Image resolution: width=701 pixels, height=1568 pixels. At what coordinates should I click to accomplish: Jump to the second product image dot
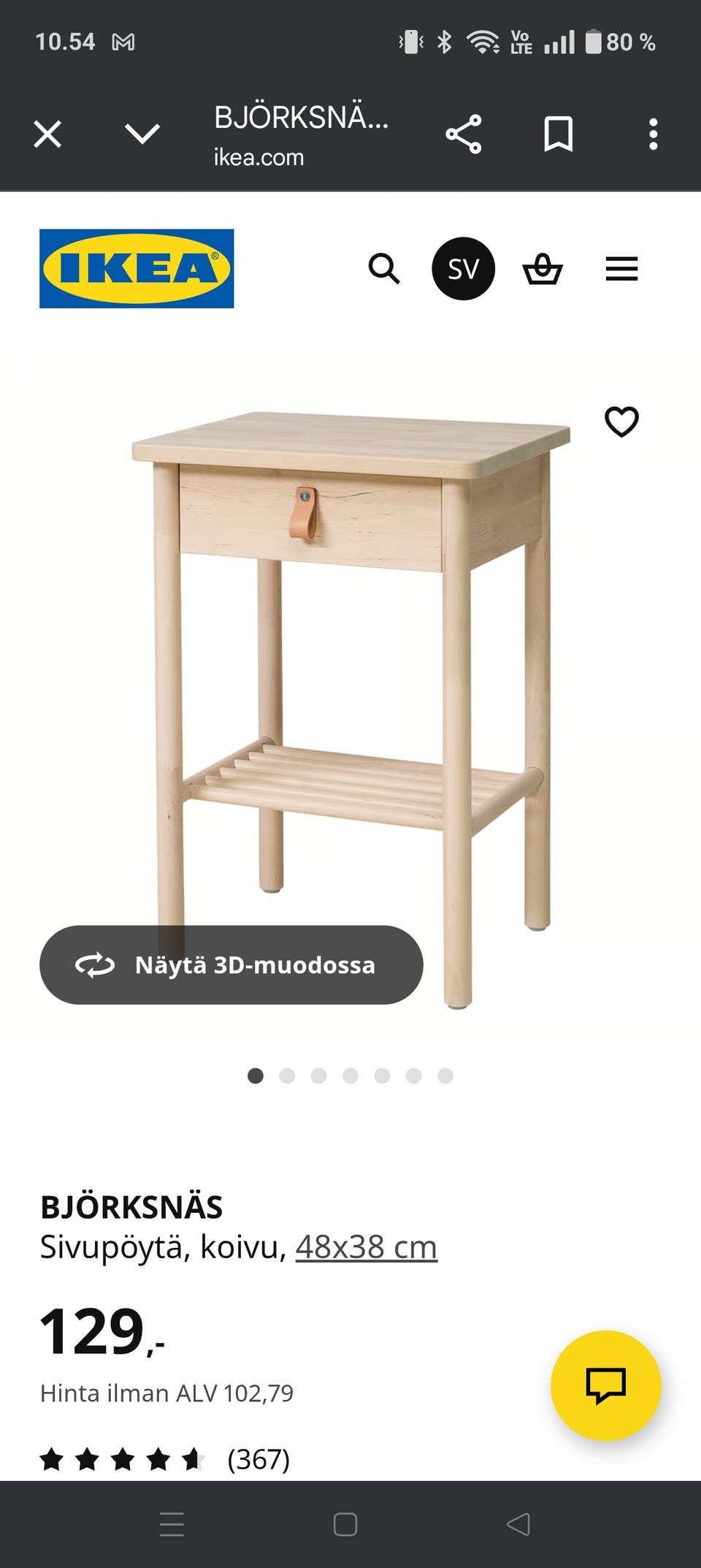coord(287,1076)
